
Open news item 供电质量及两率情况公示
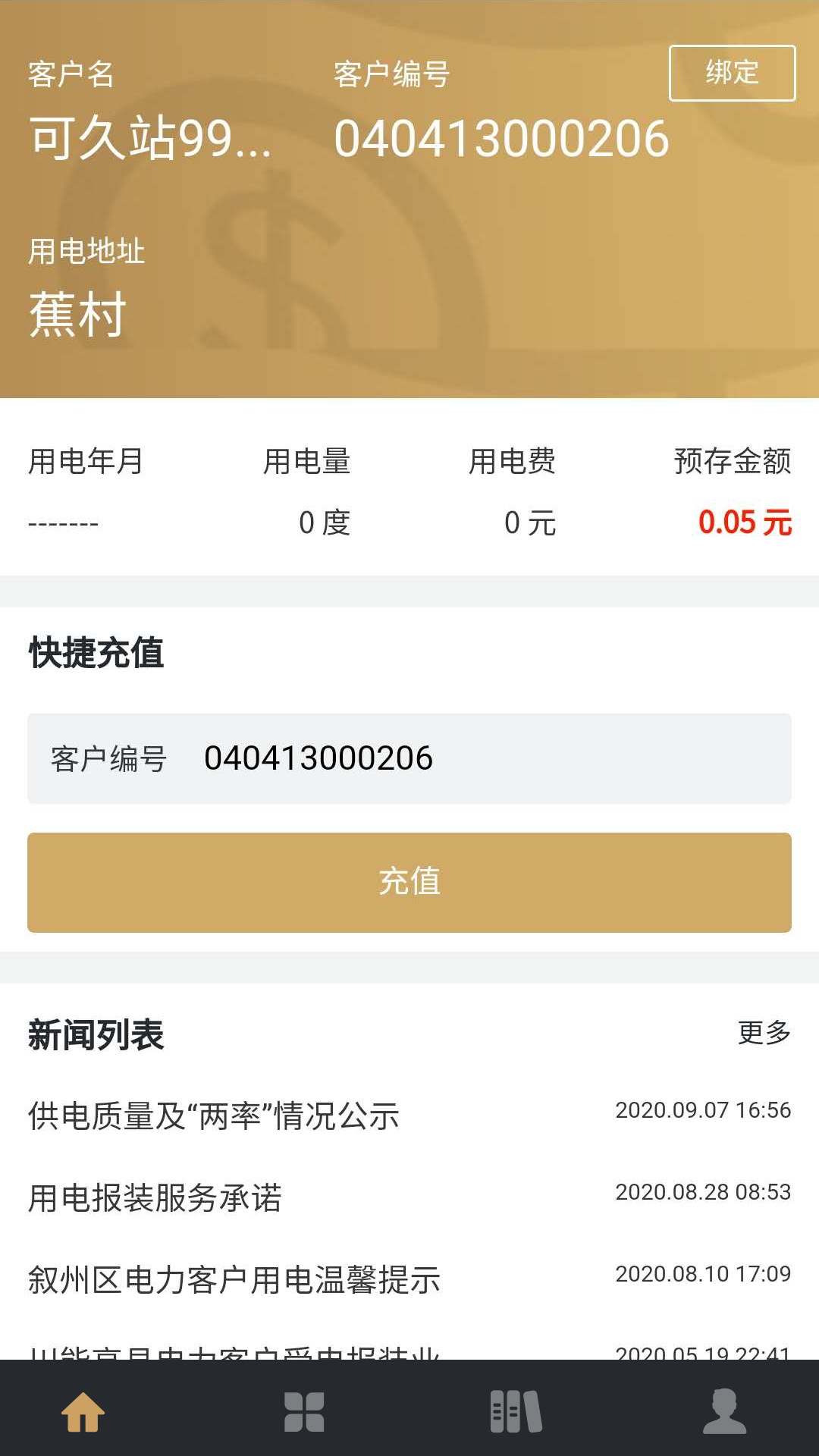click(215, 1116)
